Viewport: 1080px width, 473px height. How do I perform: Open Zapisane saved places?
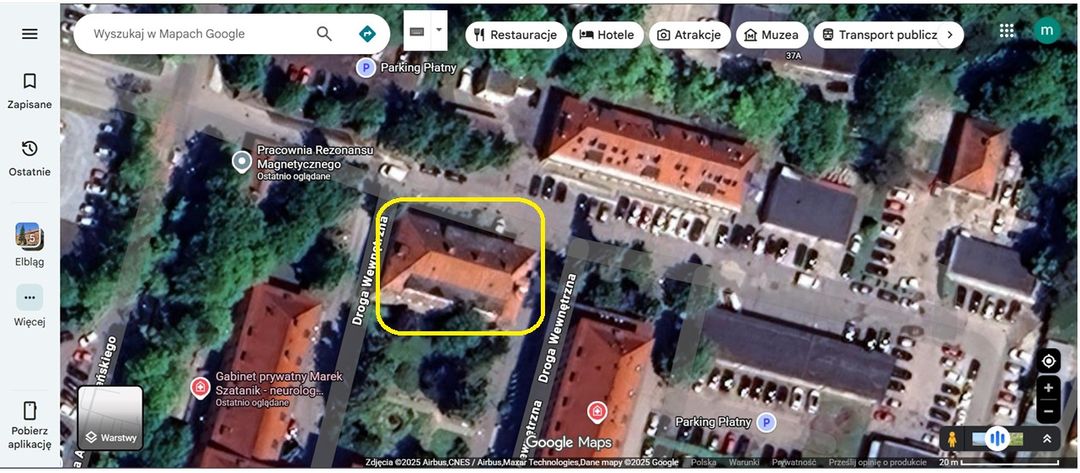click(x=30, y=90)
